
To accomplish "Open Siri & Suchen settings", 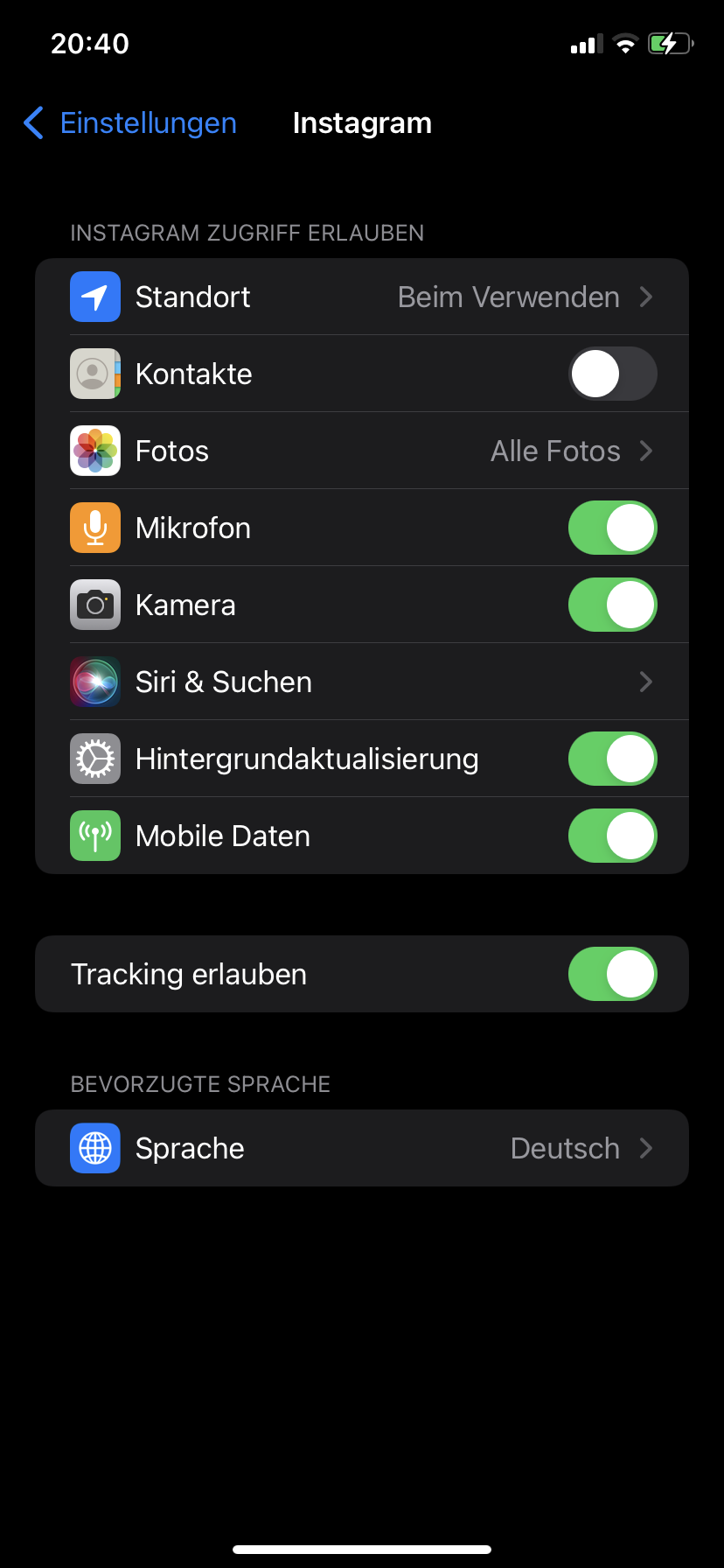I will [362, 682].
